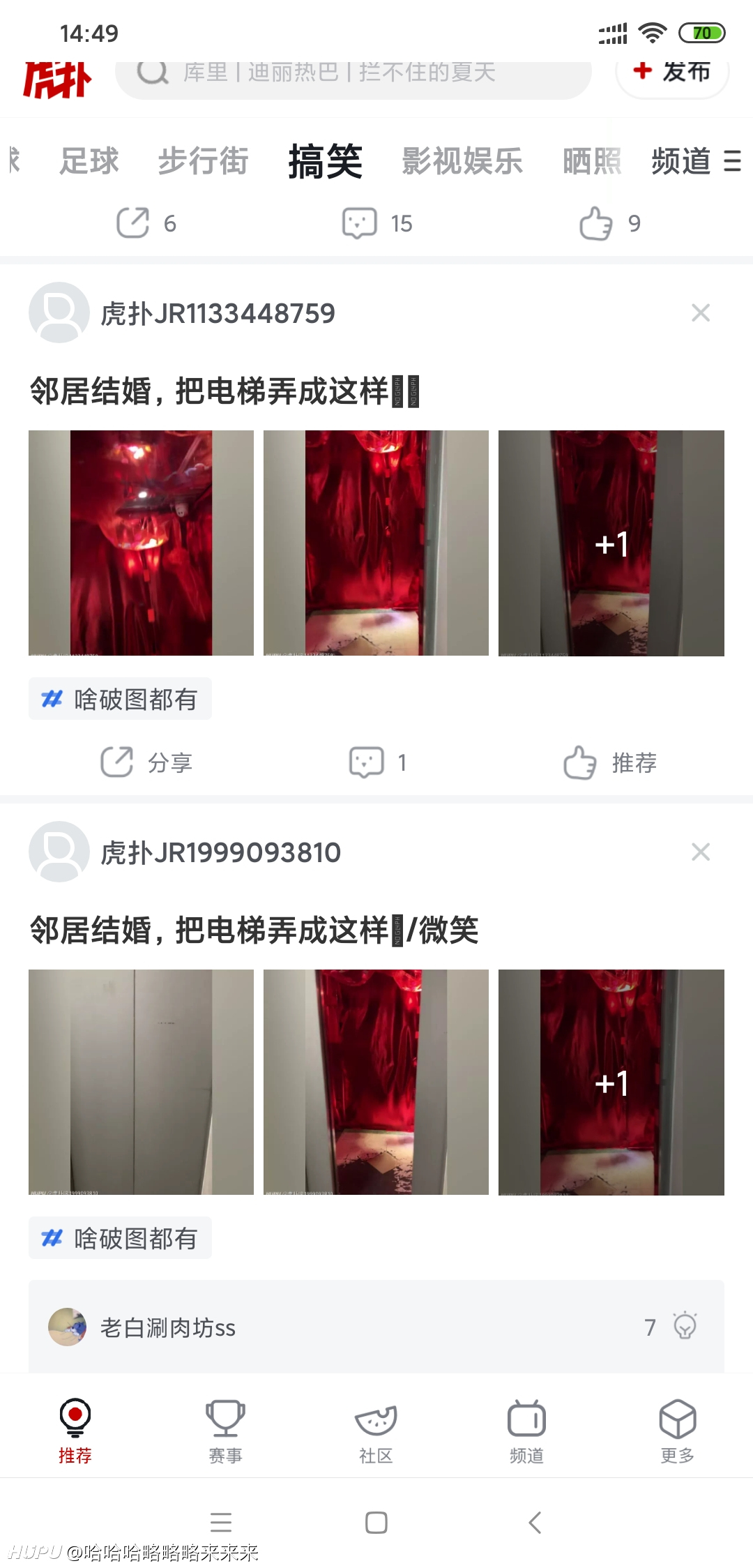Open comments on 虎扑JR1133448759's post
Screen dimensions: 753x1568
377,762
